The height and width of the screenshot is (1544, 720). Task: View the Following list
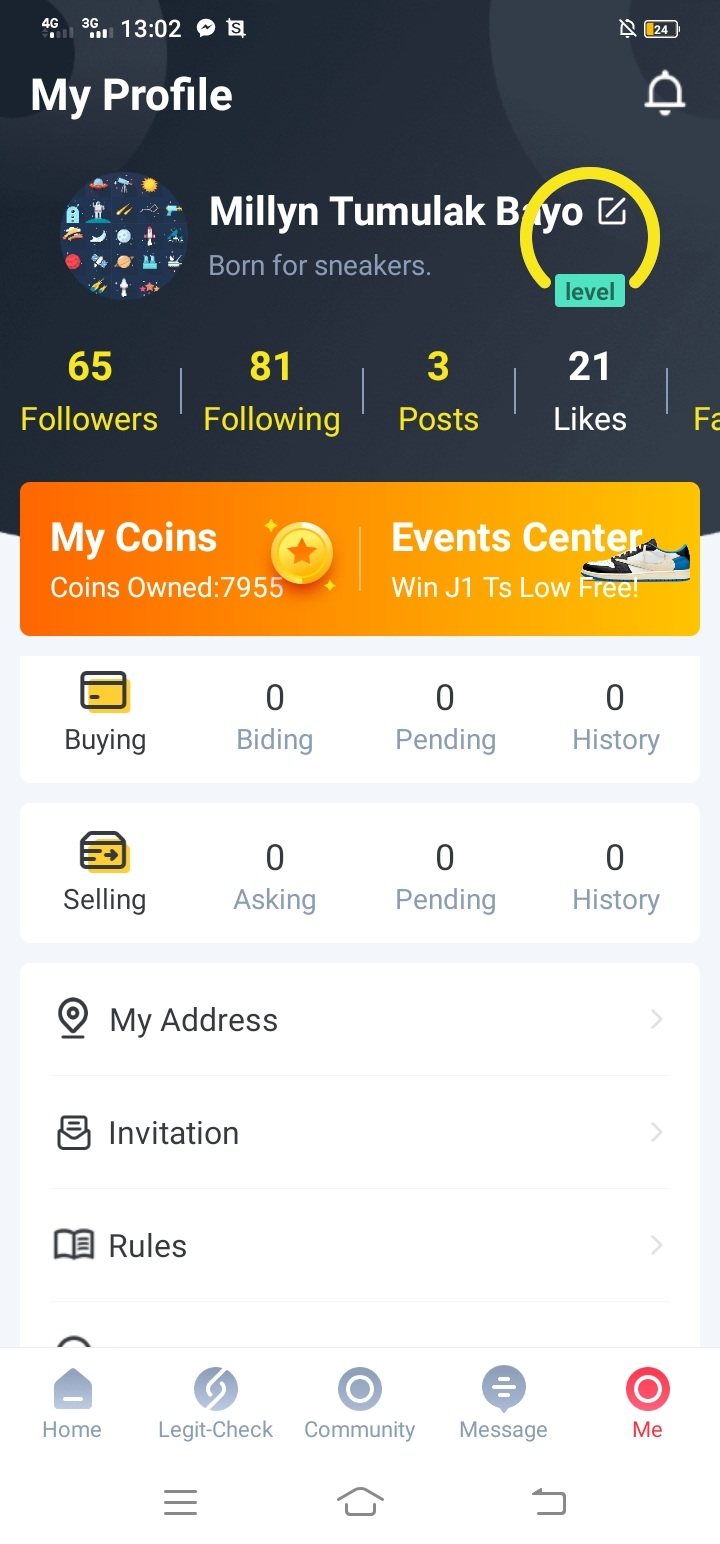(x=271, y=391)
